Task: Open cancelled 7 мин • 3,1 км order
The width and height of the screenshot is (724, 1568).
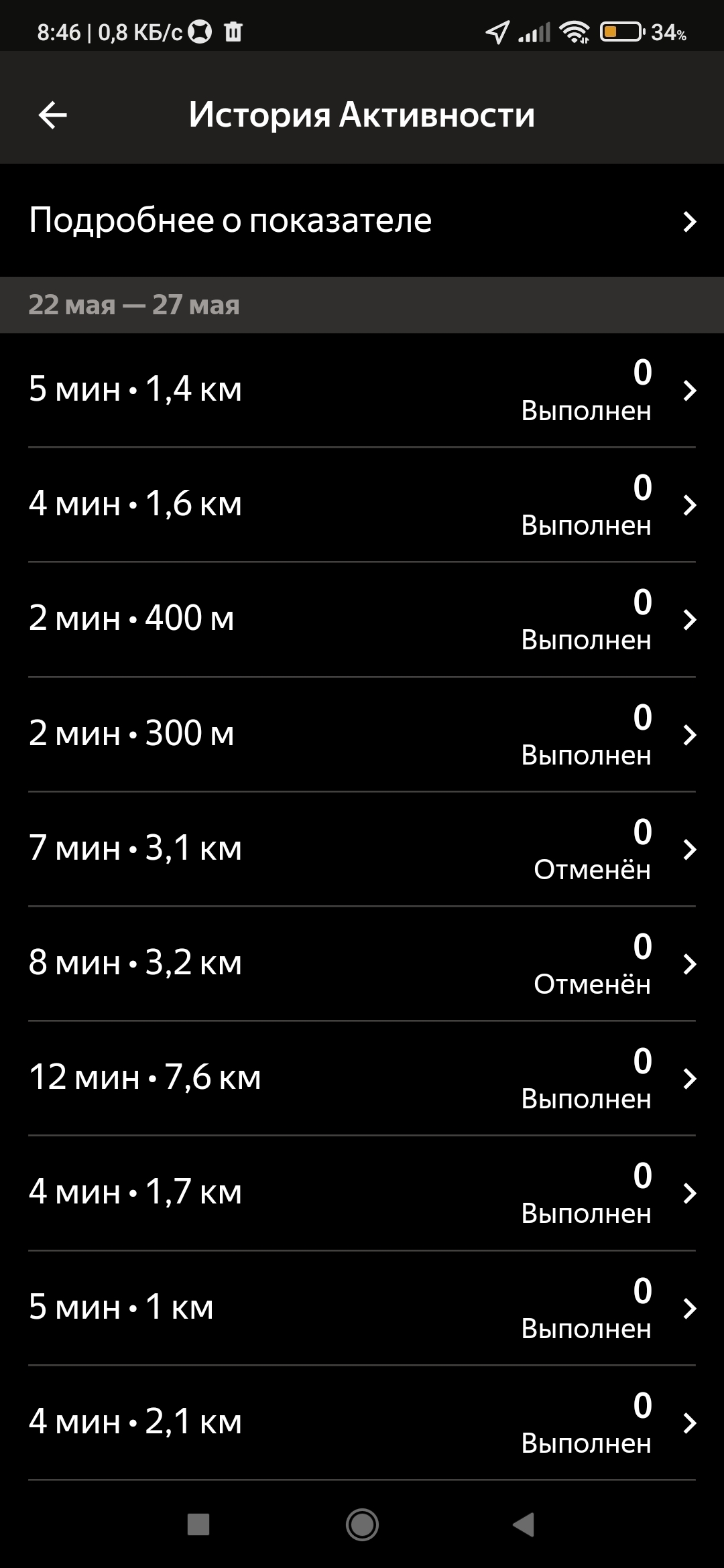Action: click(362, 849)
